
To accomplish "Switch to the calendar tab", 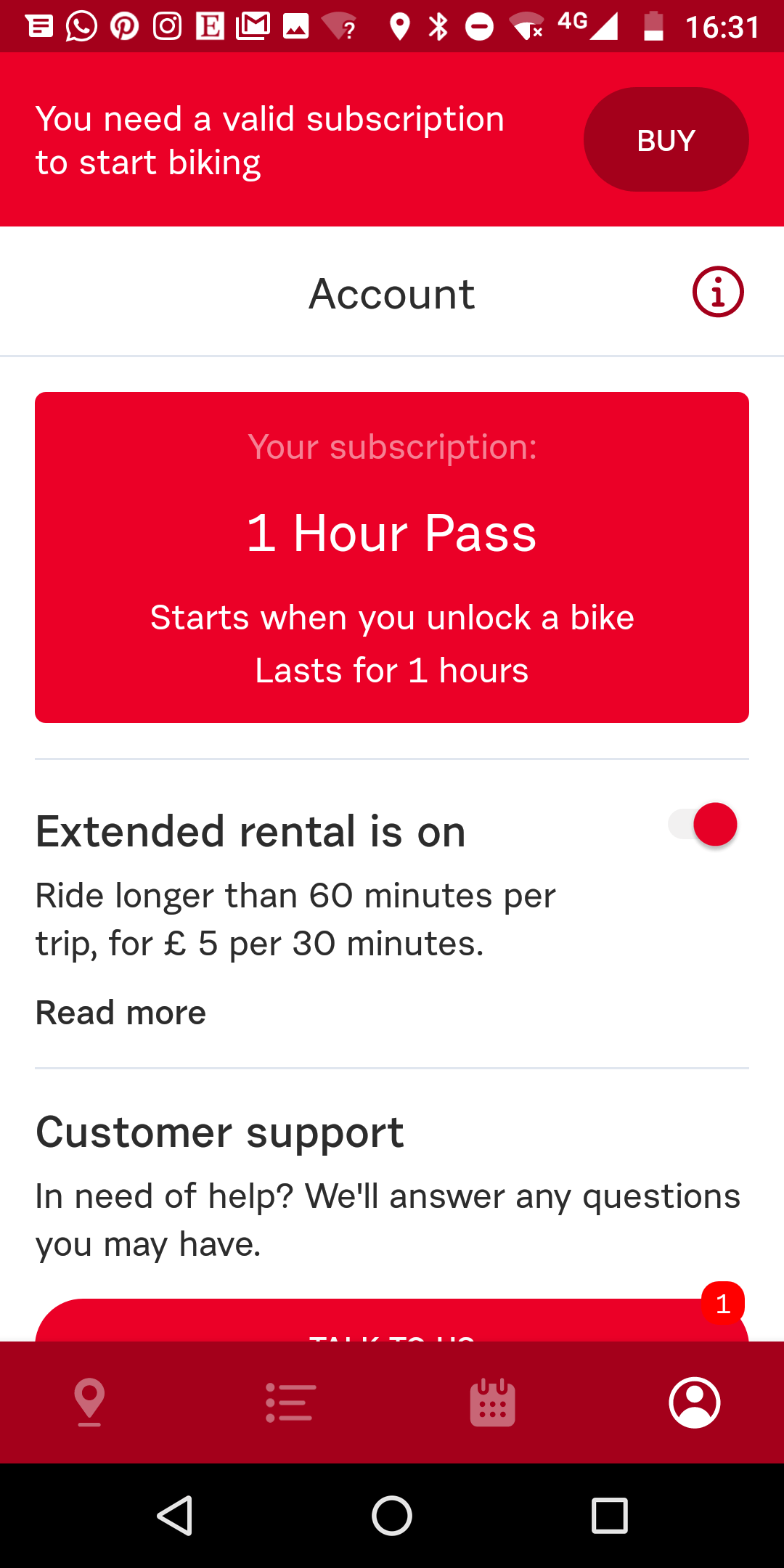I will click(493, 1402).
